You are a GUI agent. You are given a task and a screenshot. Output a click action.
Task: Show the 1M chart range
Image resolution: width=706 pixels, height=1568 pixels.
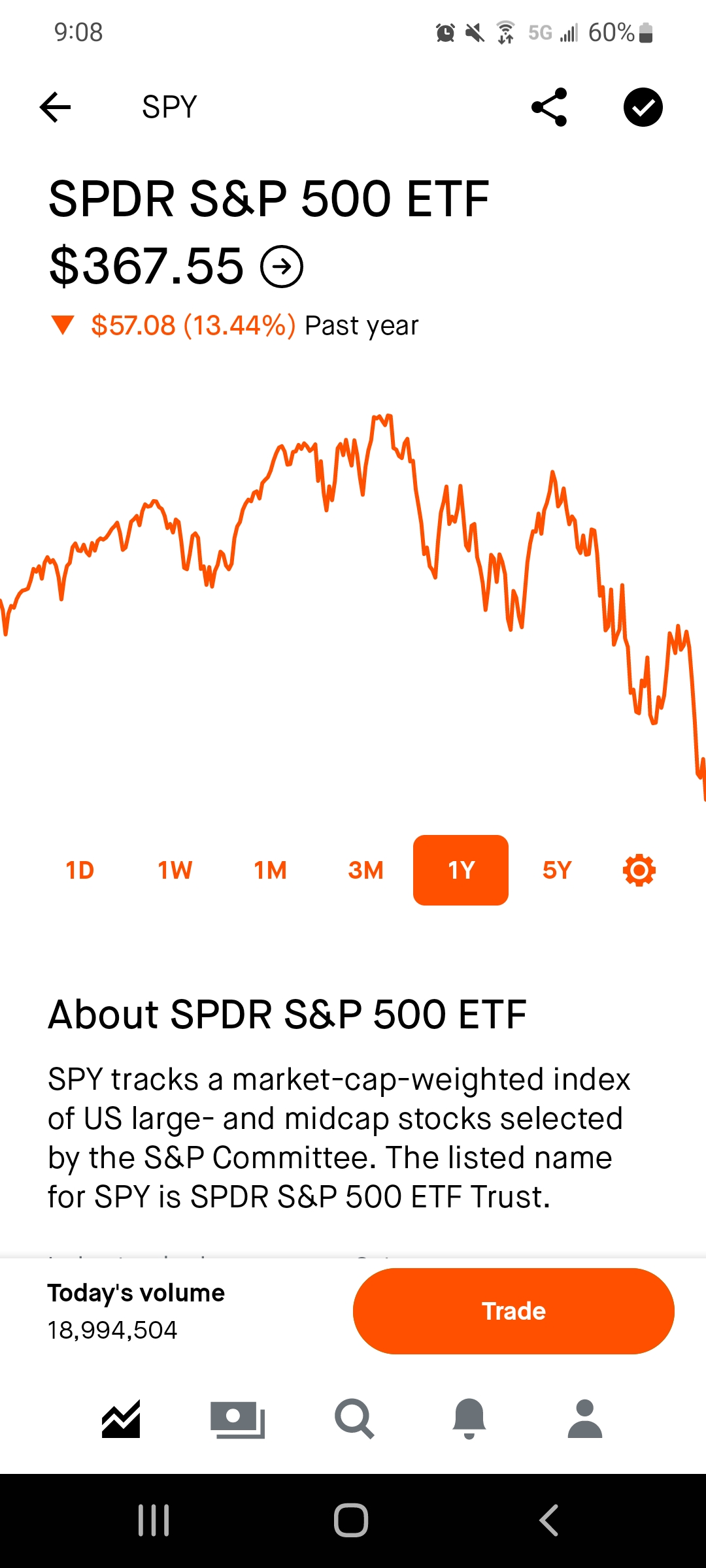[271, 870]
